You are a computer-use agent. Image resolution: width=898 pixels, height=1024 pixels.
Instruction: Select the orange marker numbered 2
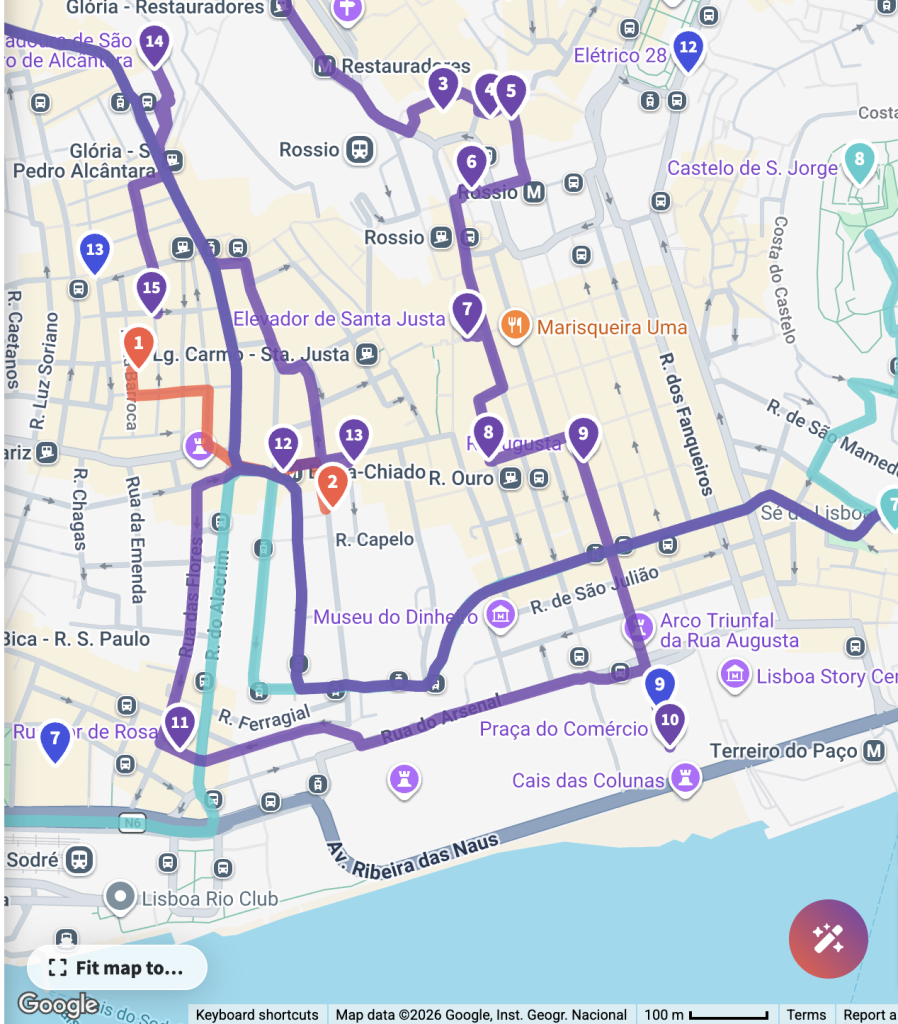[332, 485]
